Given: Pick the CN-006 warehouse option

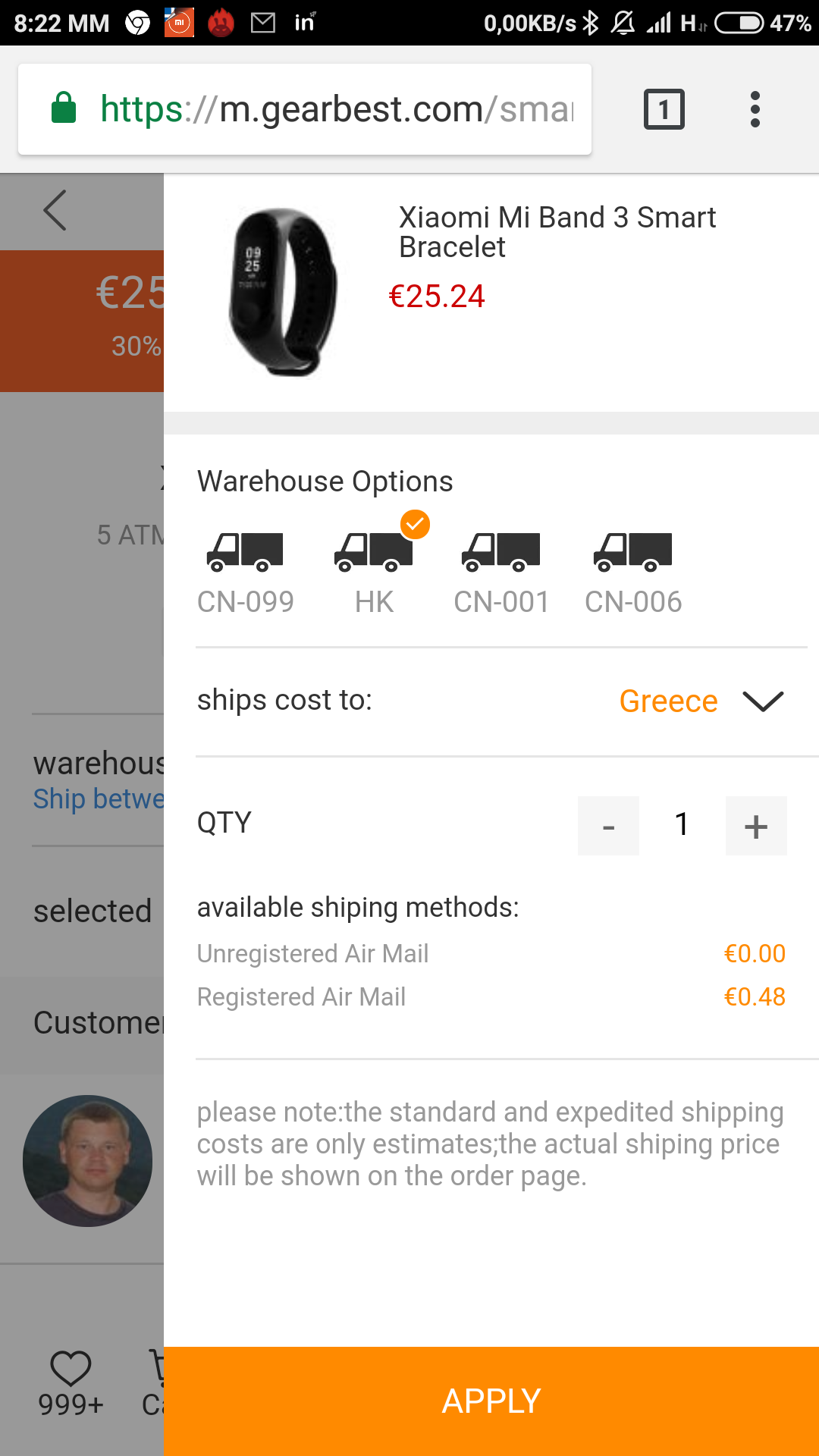Looking at the screenshot, I should click(633, 570).
